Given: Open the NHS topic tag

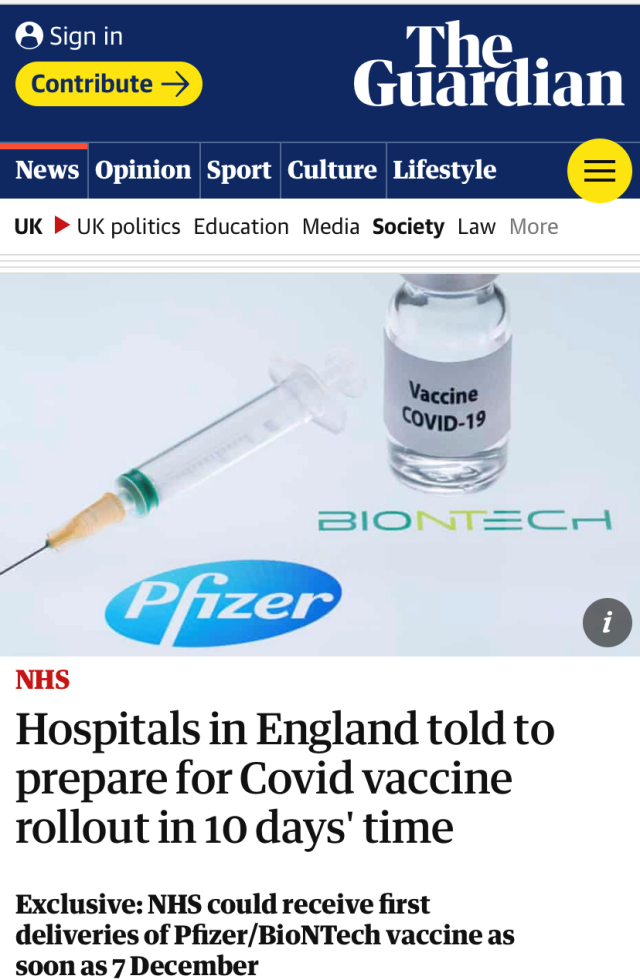Looking at the screenshot, I should tap(43, 680).
